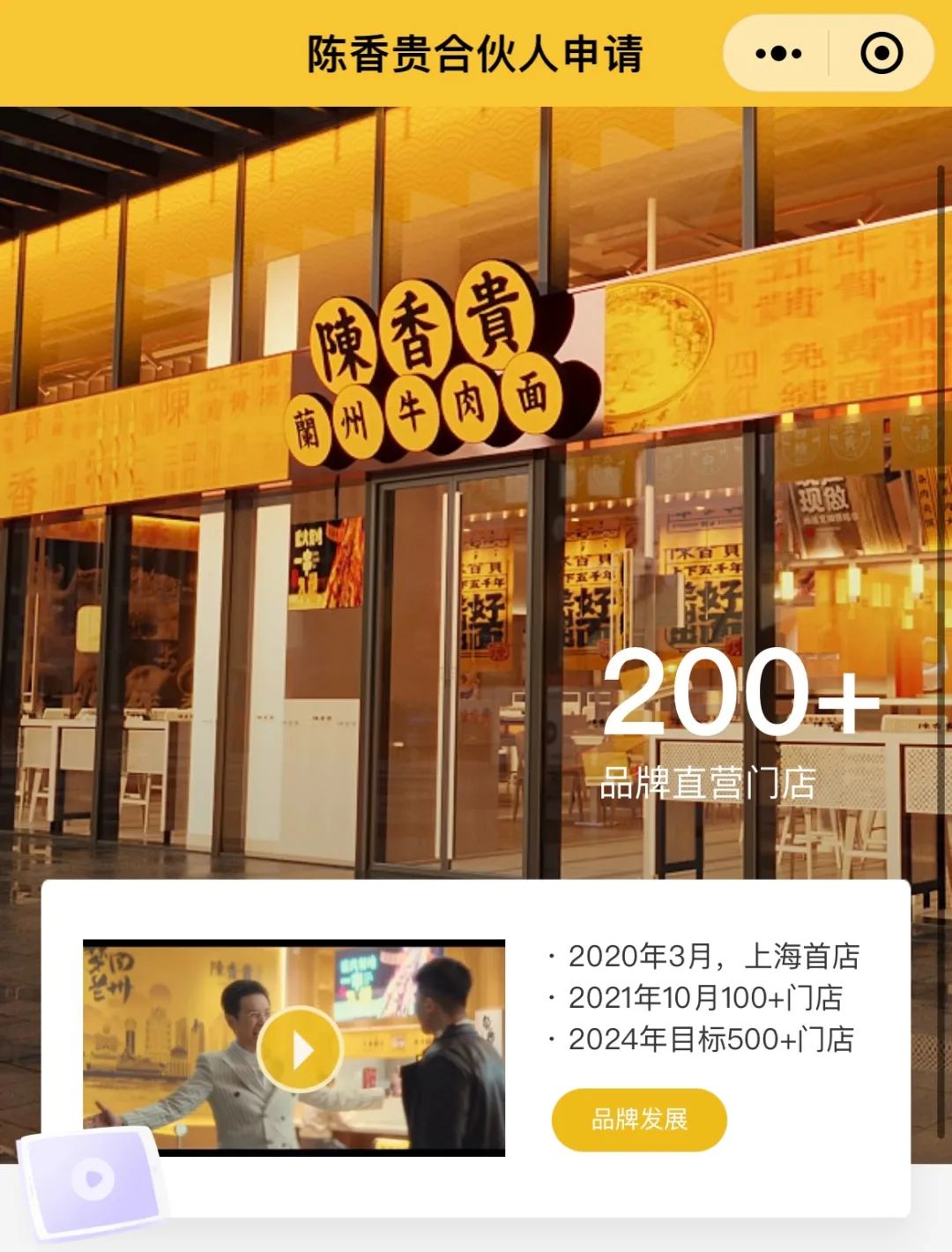Open the mini program more-options menu
The width and height of the screenshot is (952, 1252).
point(778,54)
